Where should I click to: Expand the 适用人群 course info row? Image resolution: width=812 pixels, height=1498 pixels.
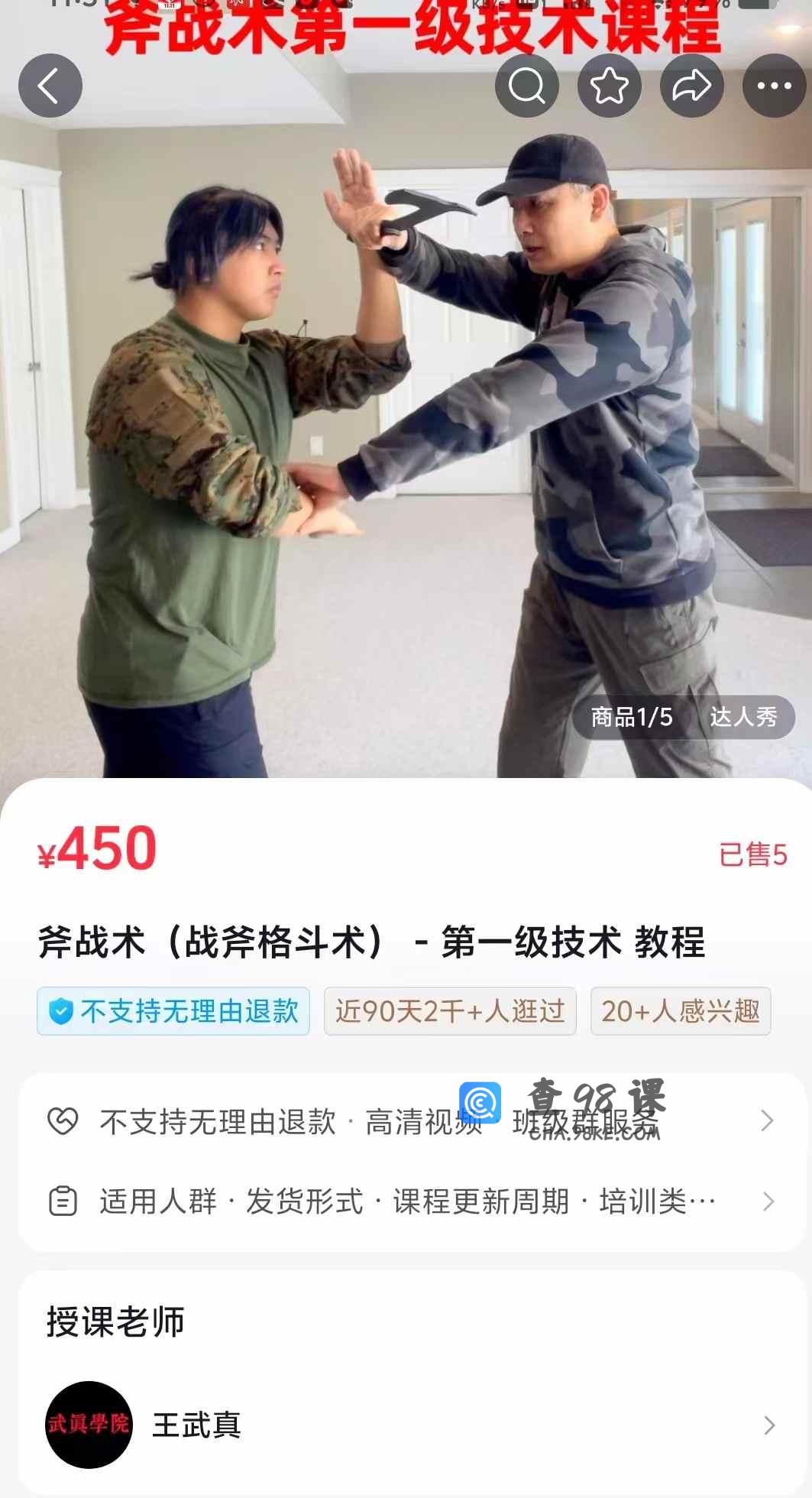(412, 1201)
